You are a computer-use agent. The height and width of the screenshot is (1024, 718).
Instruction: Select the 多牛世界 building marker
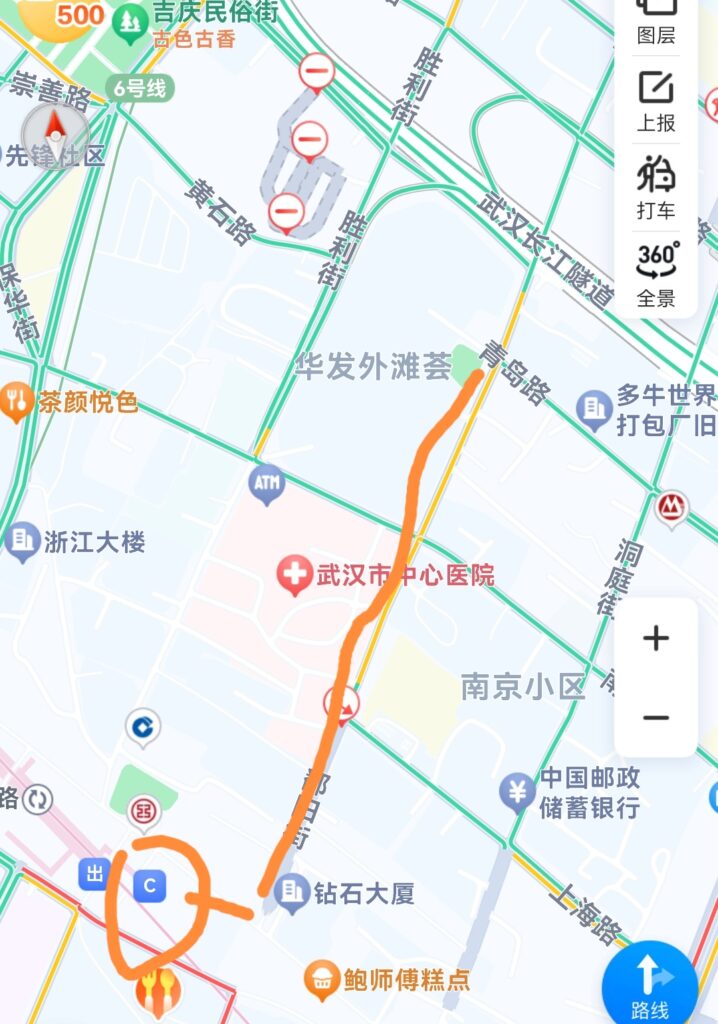(x=595, y=409)
